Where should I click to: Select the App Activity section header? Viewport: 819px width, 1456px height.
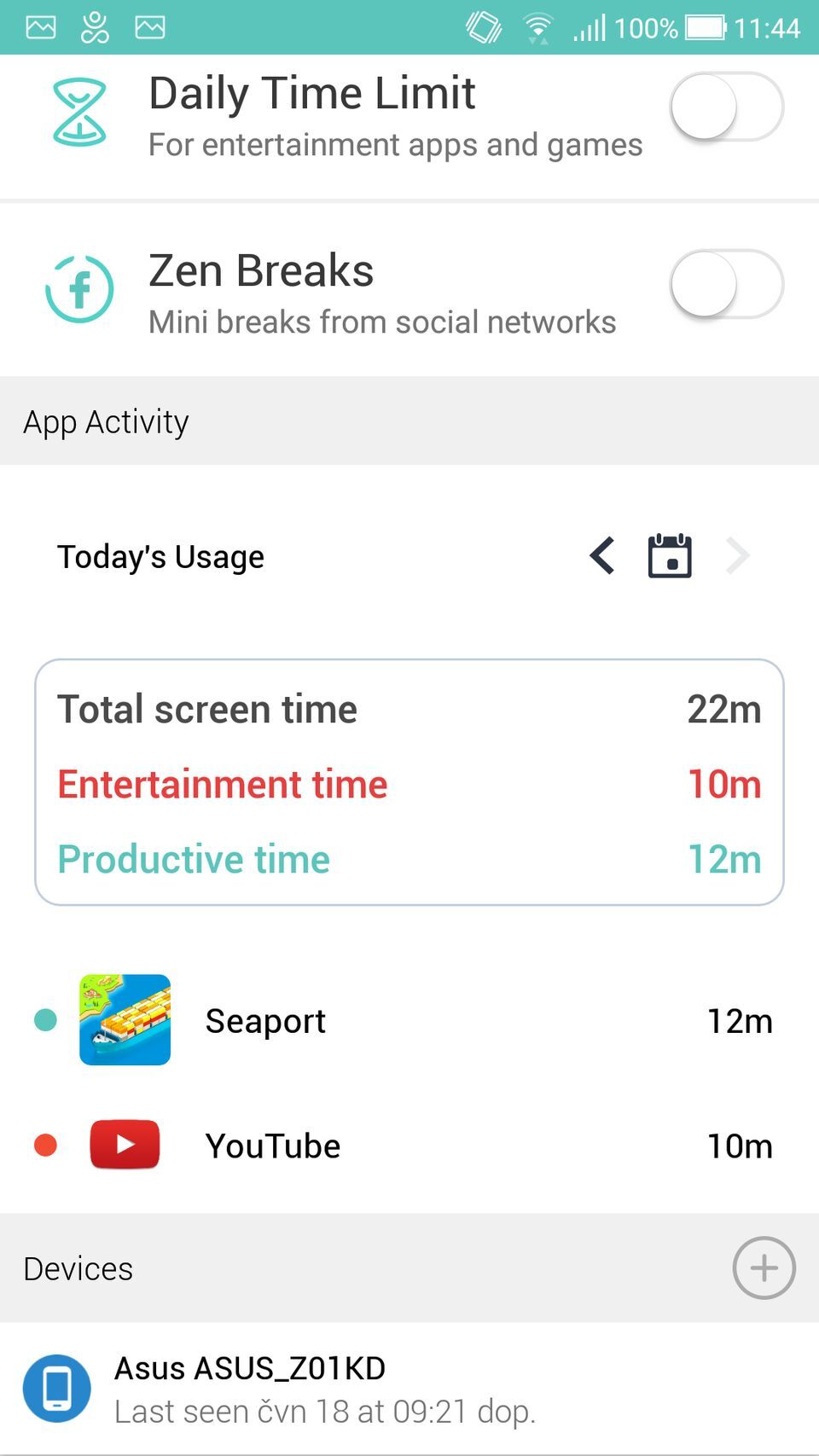pos(105,421)
